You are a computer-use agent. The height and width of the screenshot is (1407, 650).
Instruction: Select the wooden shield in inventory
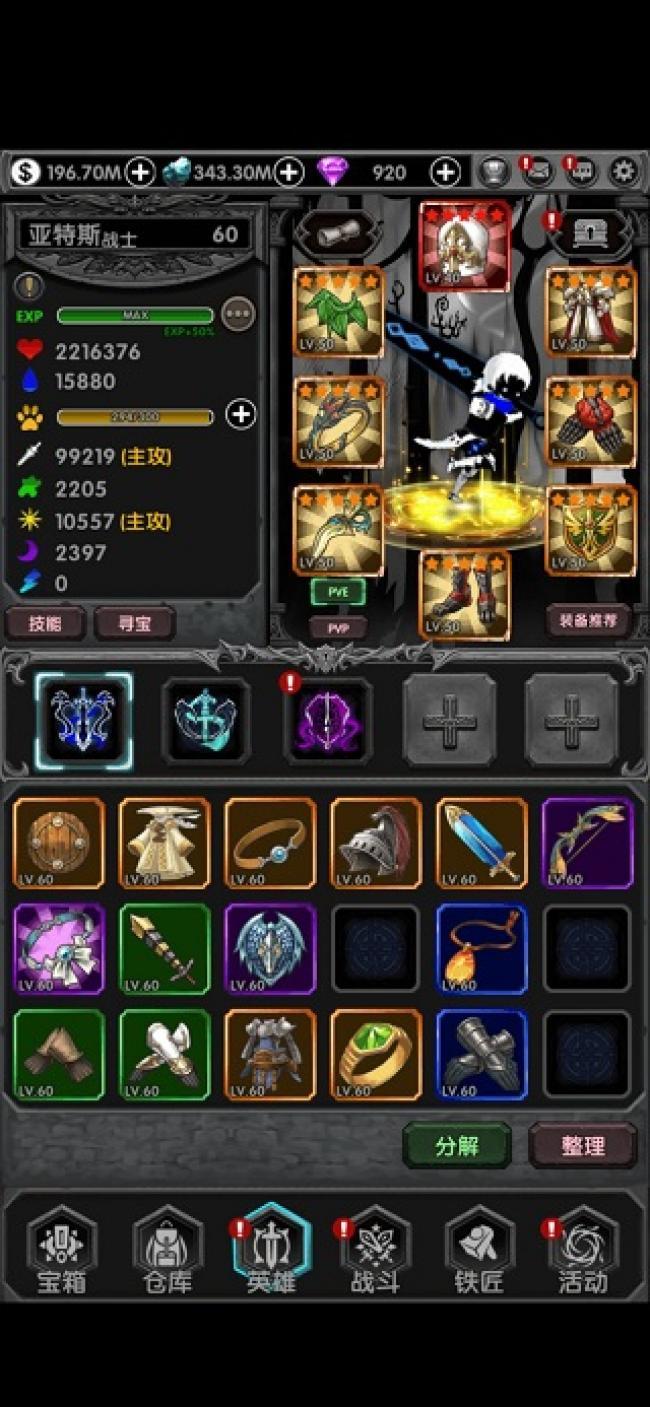click(58, 842)
